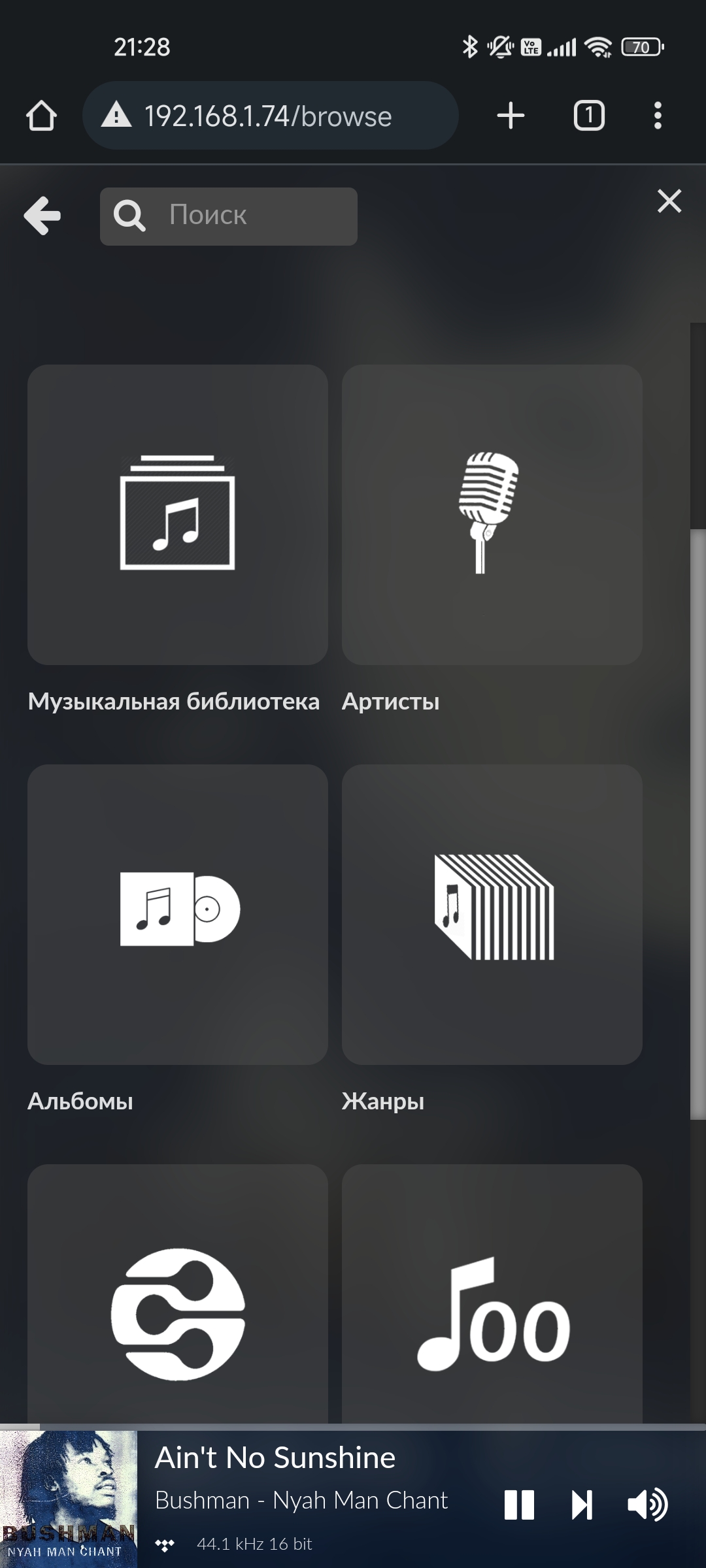Close the browse panel with X

(x=669, y=201)
